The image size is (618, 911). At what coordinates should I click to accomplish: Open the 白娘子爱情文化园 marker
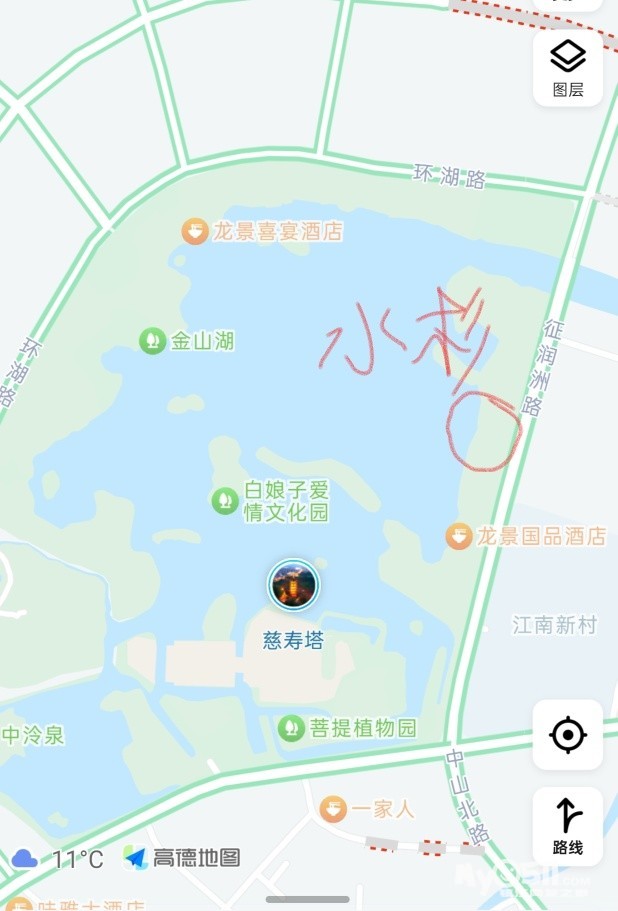(225, 500)
